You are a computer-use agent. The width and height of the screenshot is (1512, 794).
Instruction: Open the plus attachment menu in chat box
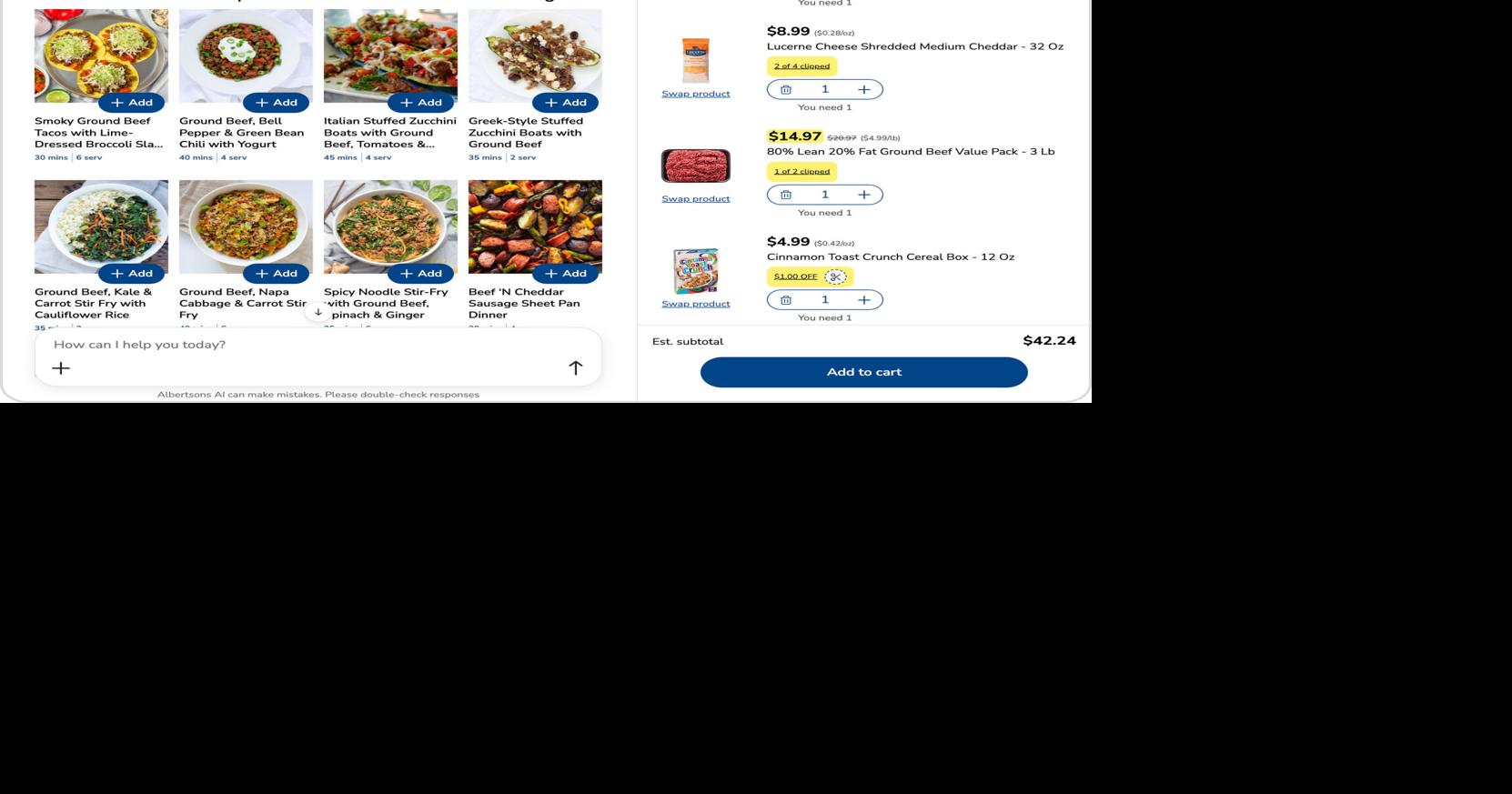point(61,368)
